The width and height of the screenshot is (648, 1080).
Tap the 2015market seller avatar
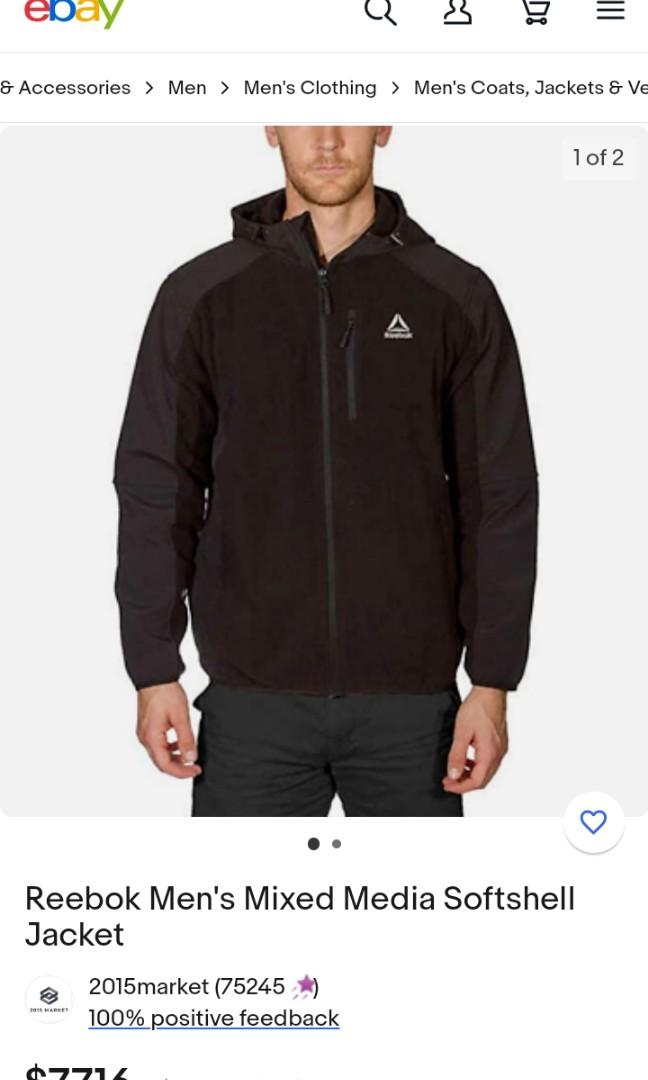pos(49,999)
